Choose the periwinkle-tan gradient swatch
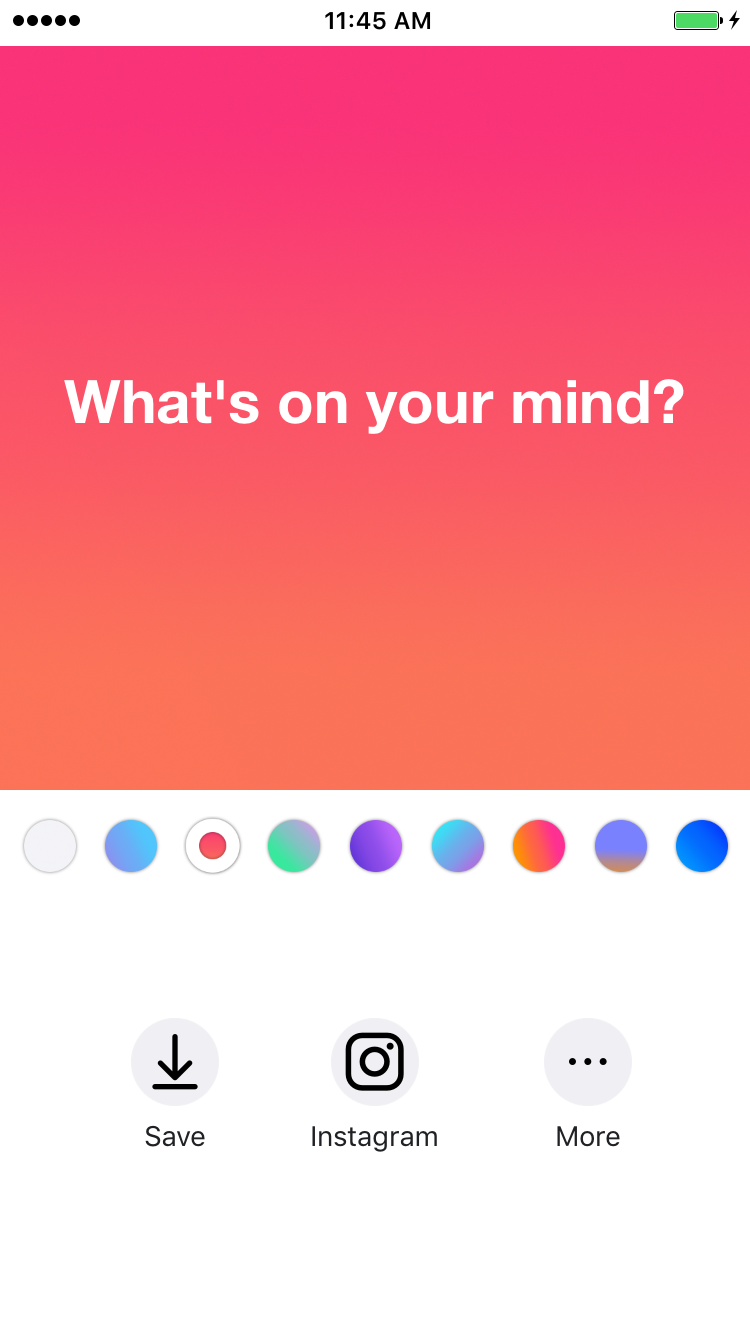750x1334 pixels. (x=621, y=846)
